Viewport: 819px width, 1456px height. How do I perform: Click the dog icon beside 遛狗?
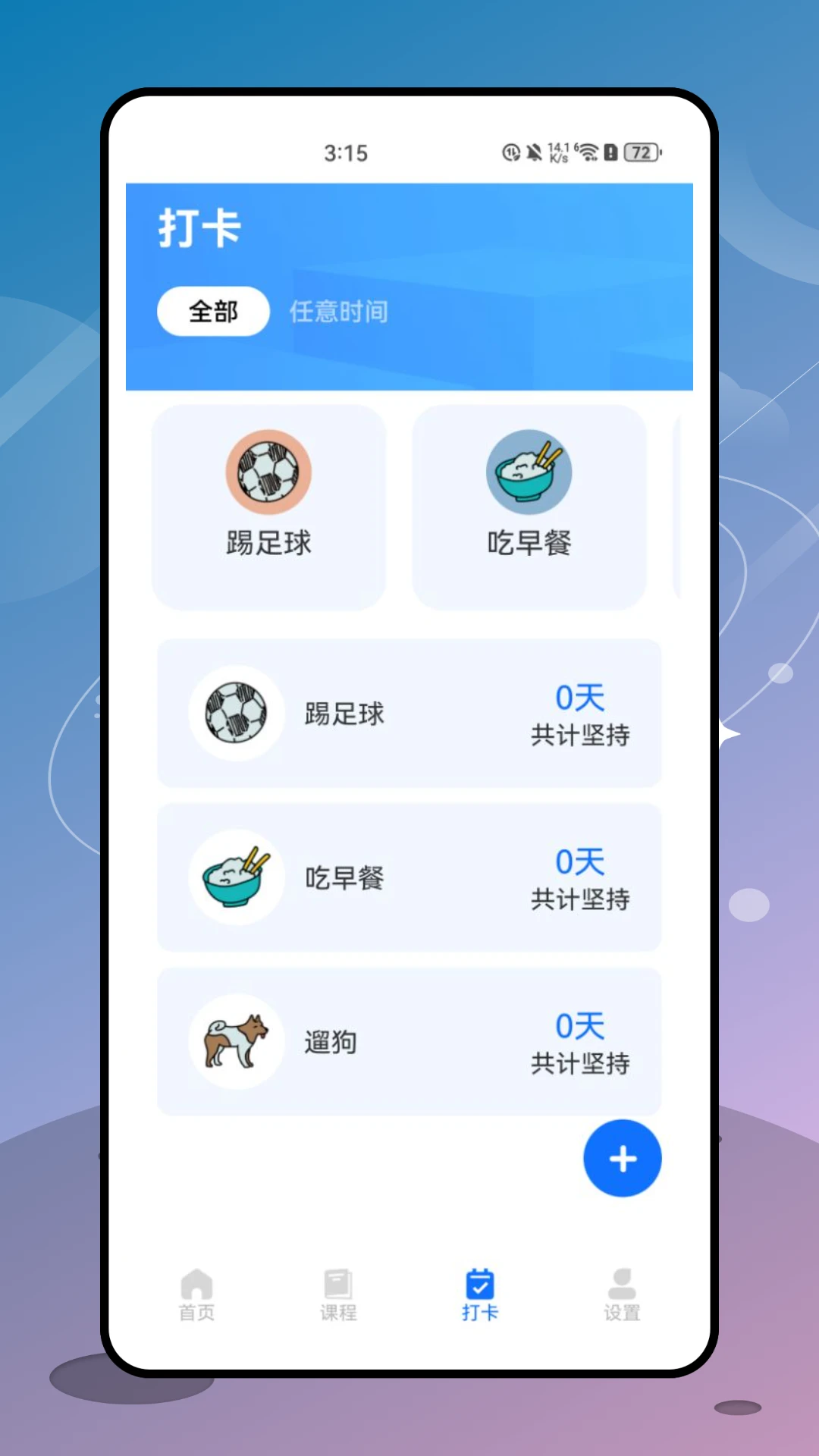(237, 1042)
